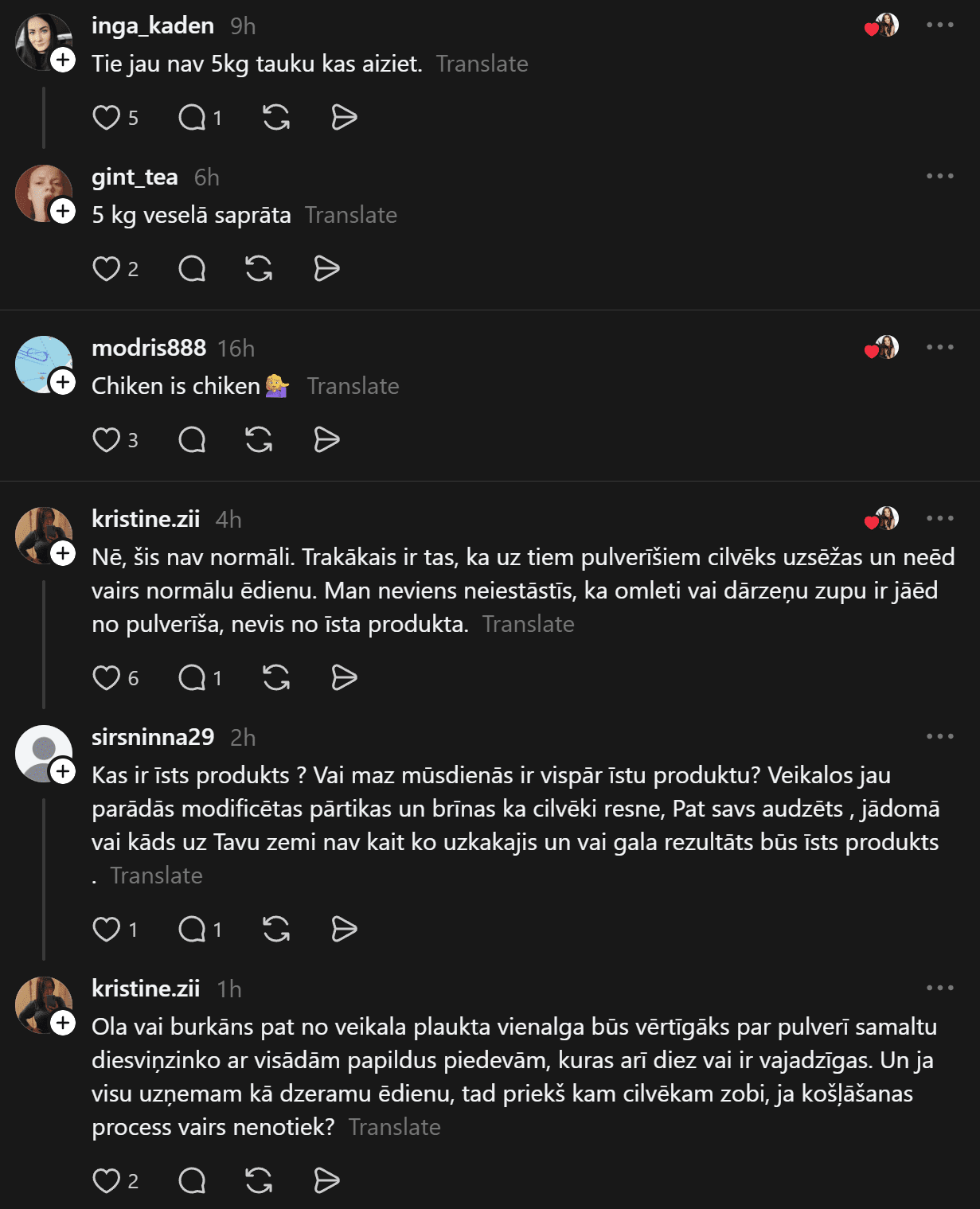Open overflow menu on gint_tea's comment
980x1209 pixels.
click(x=939, y=177)
